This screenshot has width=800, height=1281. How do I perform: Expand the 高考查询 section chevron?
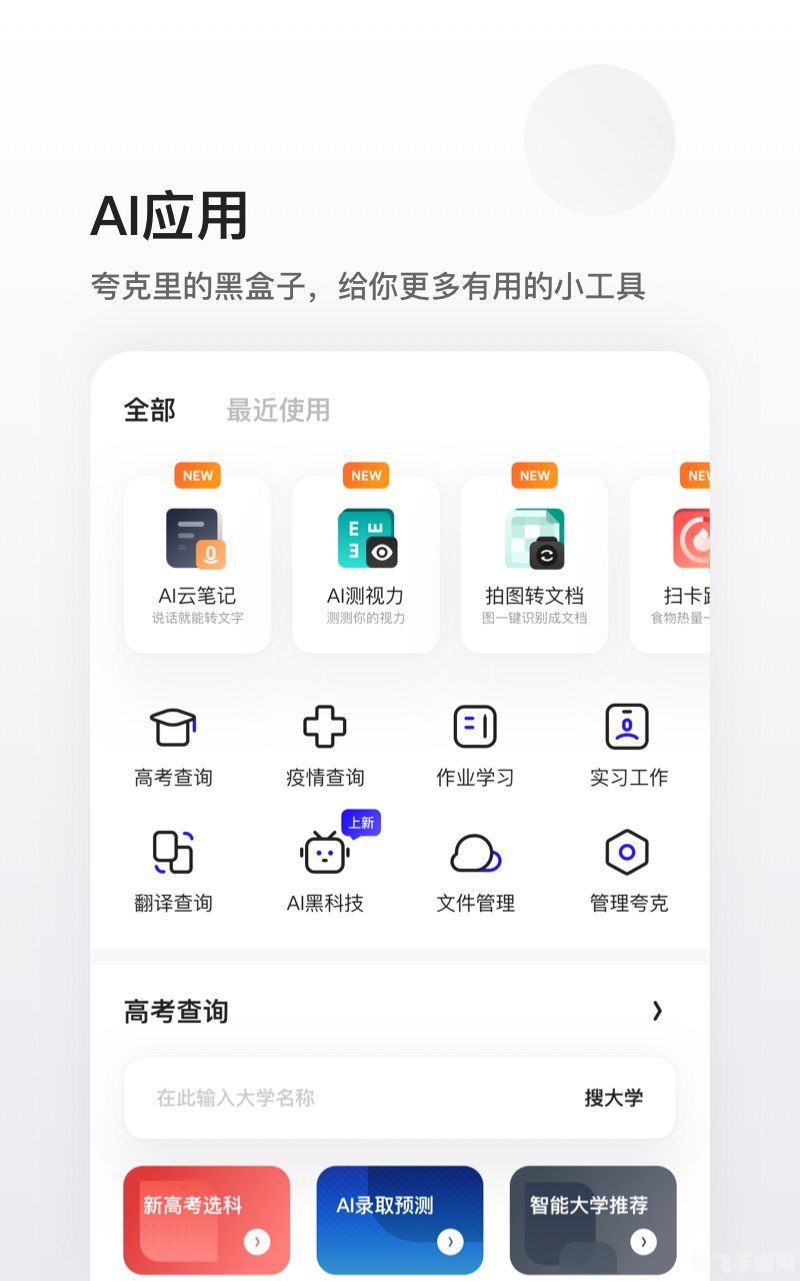pyautogui.click(x=657, y=1011)
